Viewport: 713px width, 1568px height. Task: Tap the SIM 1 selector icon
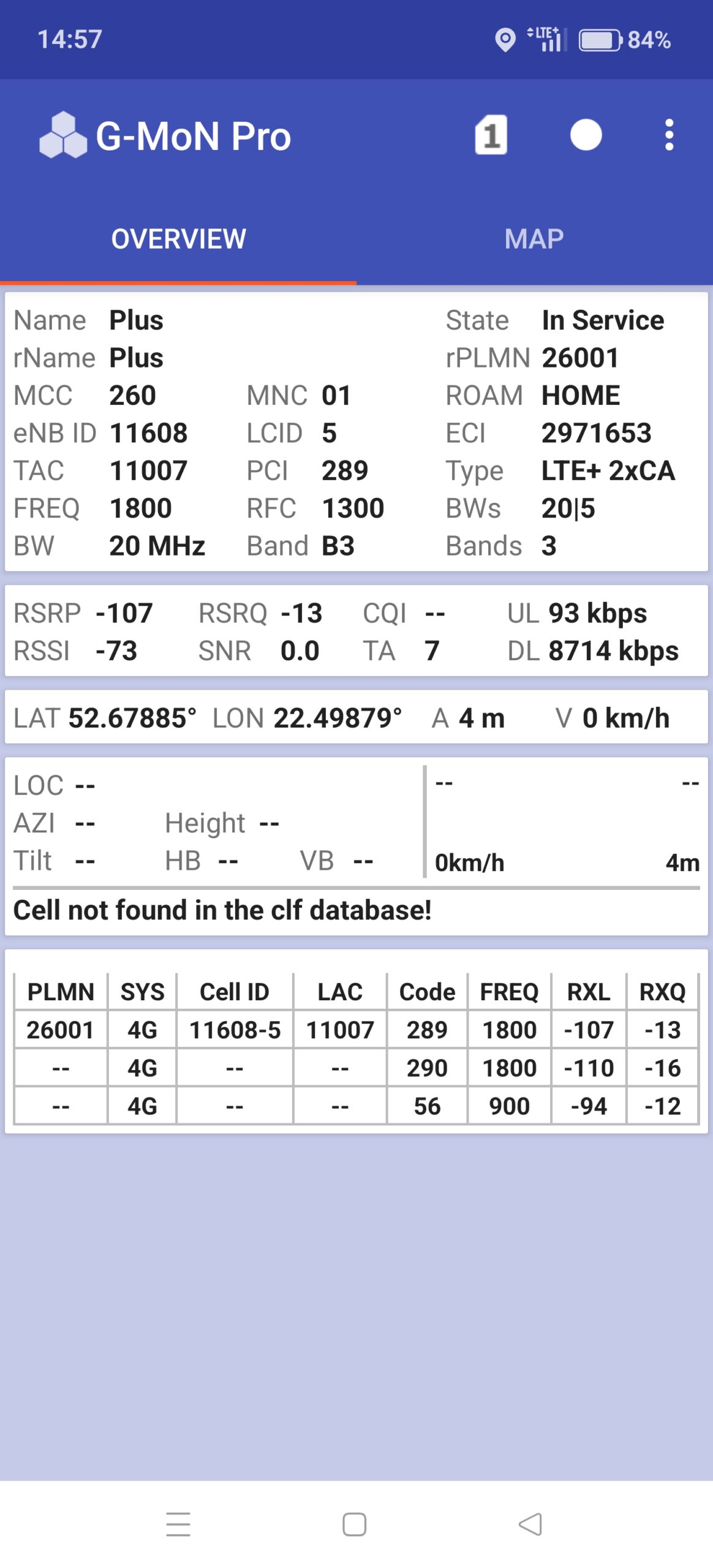tap(491, 135)
